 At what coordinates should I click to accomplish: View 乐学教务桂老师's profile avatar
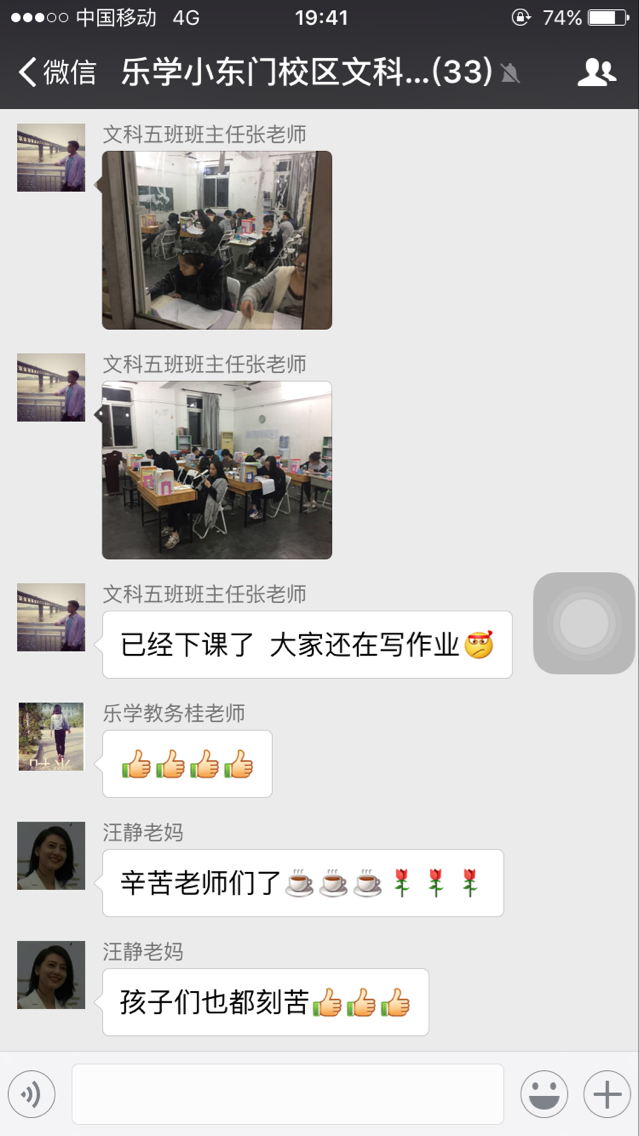click(51, 737)
